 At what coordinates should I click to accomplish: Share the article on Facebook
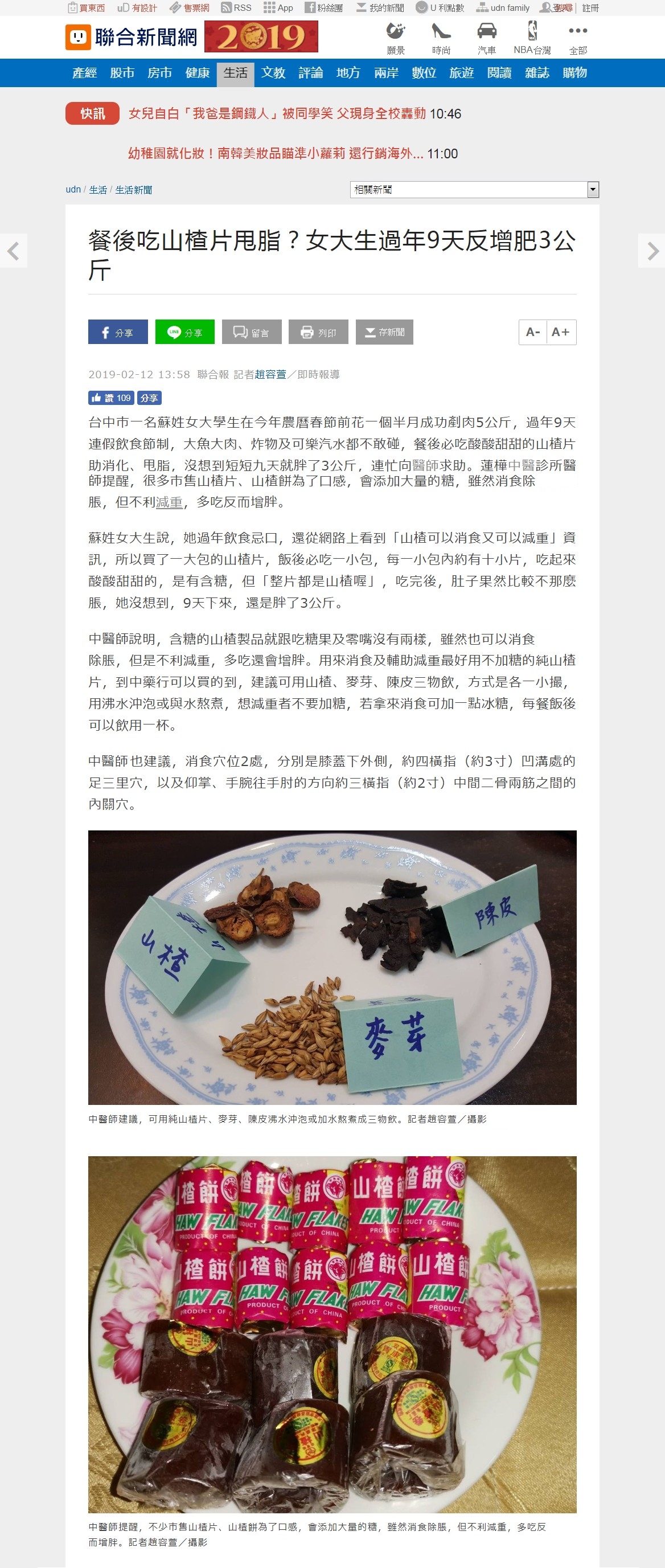point(117,331)
